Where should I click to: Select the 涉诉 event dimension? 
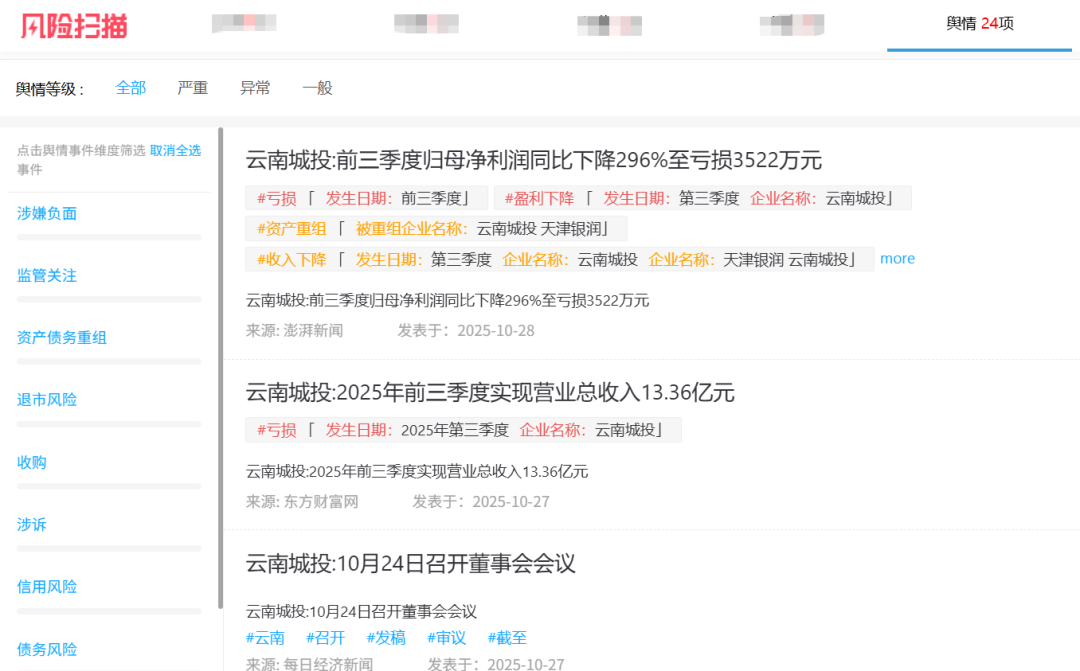[32, 524]
